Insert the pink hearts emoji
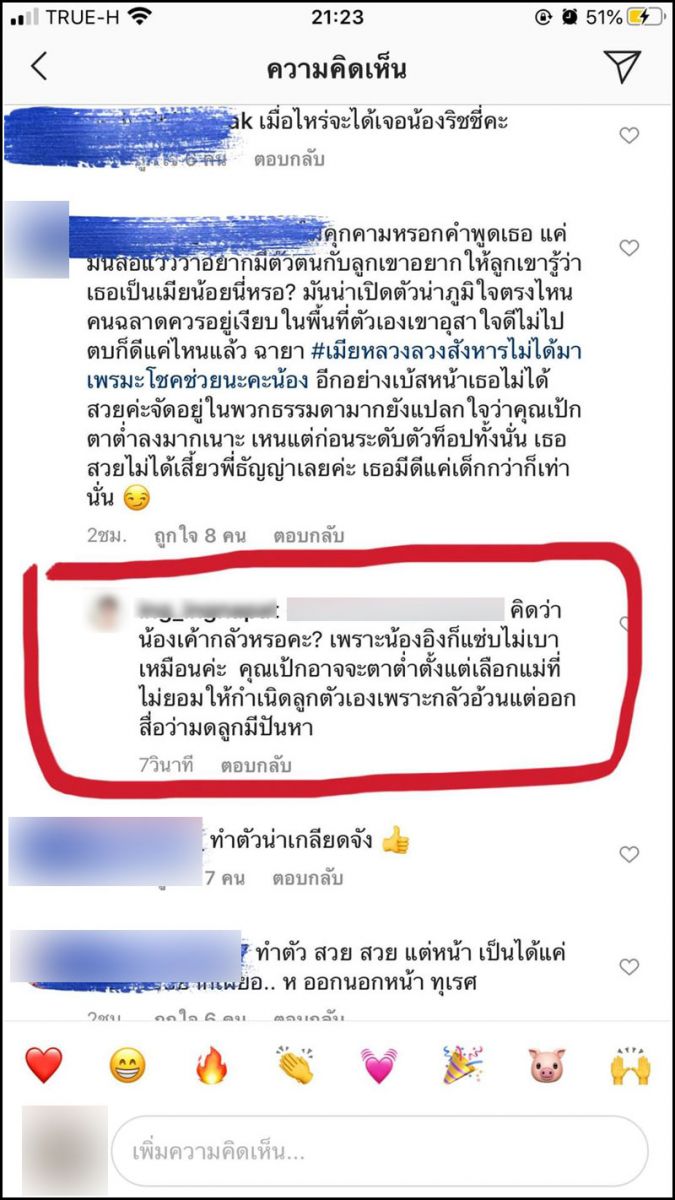The height and width of the screenshot is (1200, 675). (x=379, y=1066)
